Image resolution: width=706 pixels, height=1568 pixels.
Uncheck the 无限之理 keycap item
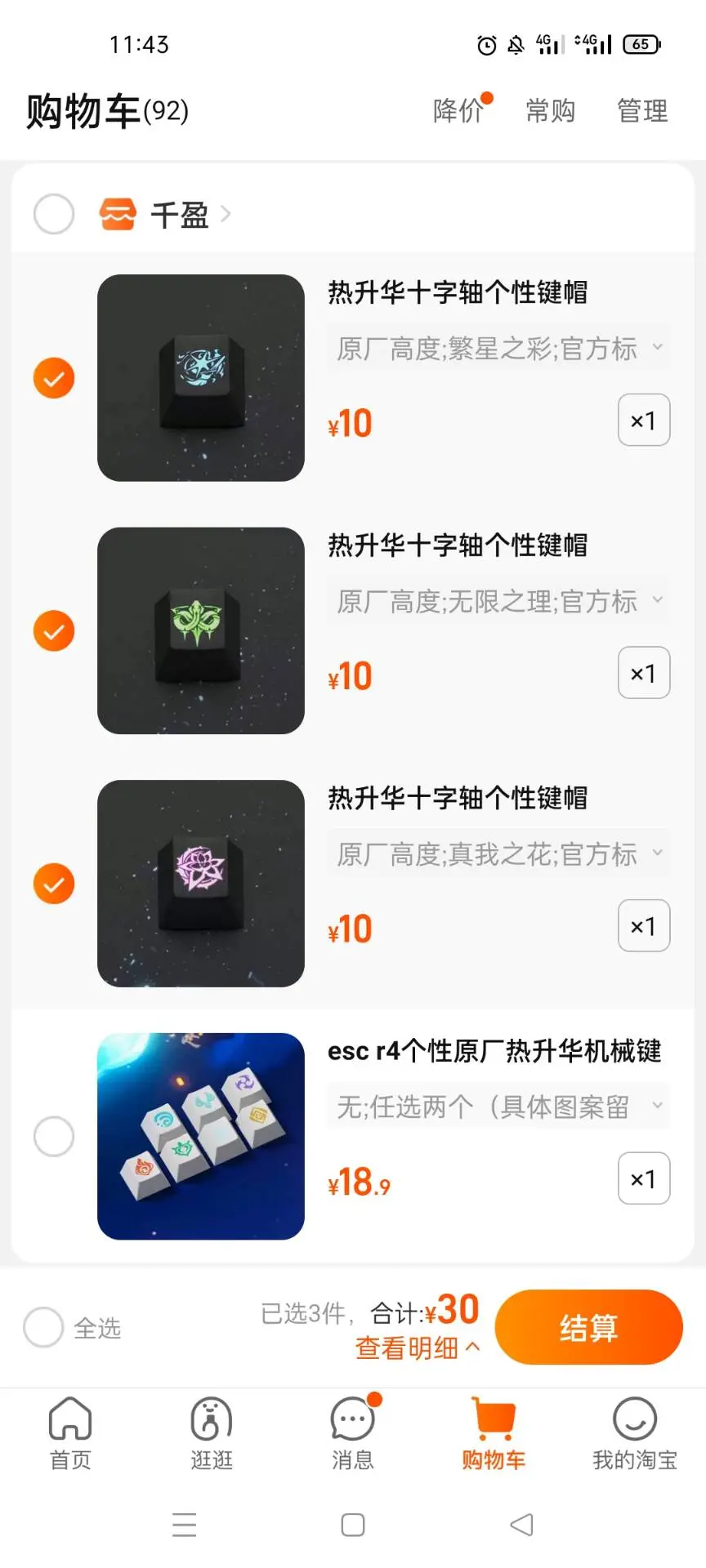pyautogui.click(x=54, y=631)
